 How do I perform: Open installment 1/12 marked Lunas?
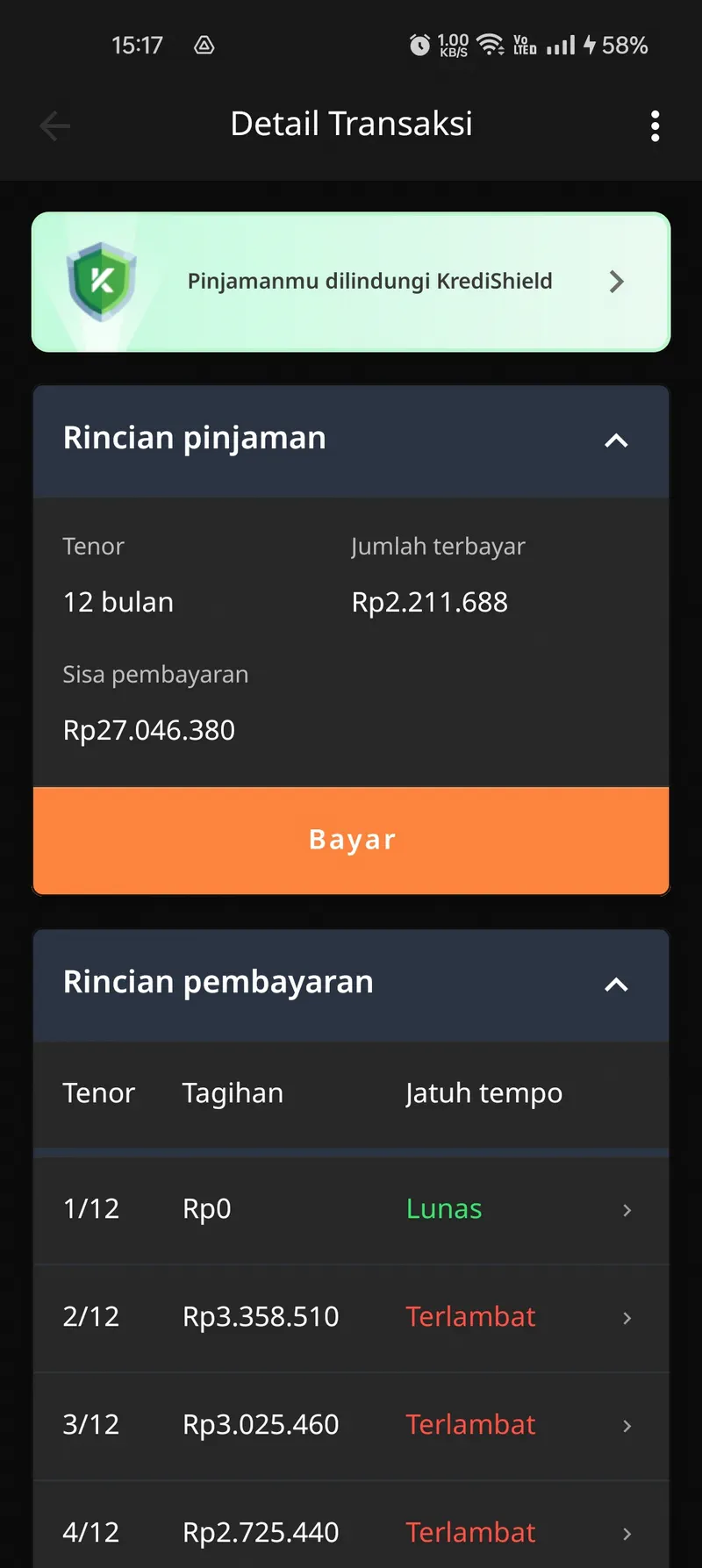351,1210
